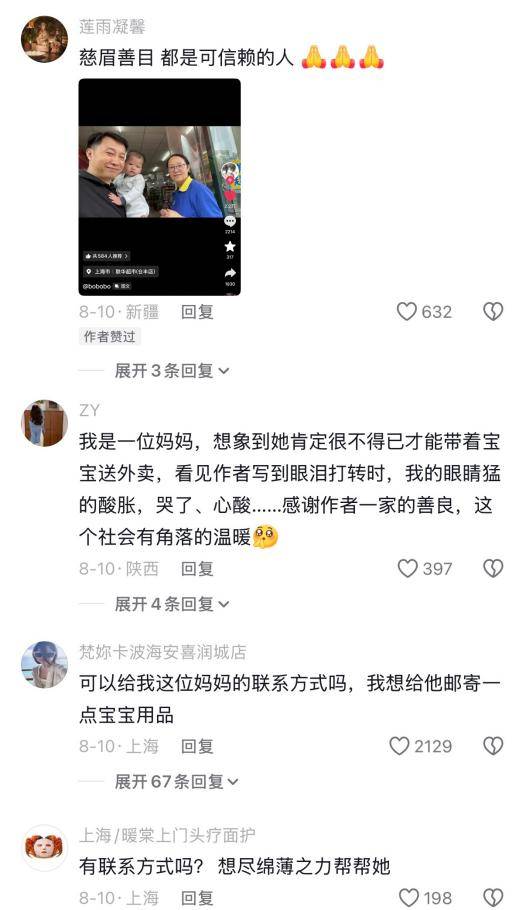Like ZY's comment with 397 likes

tap(407, 568)
